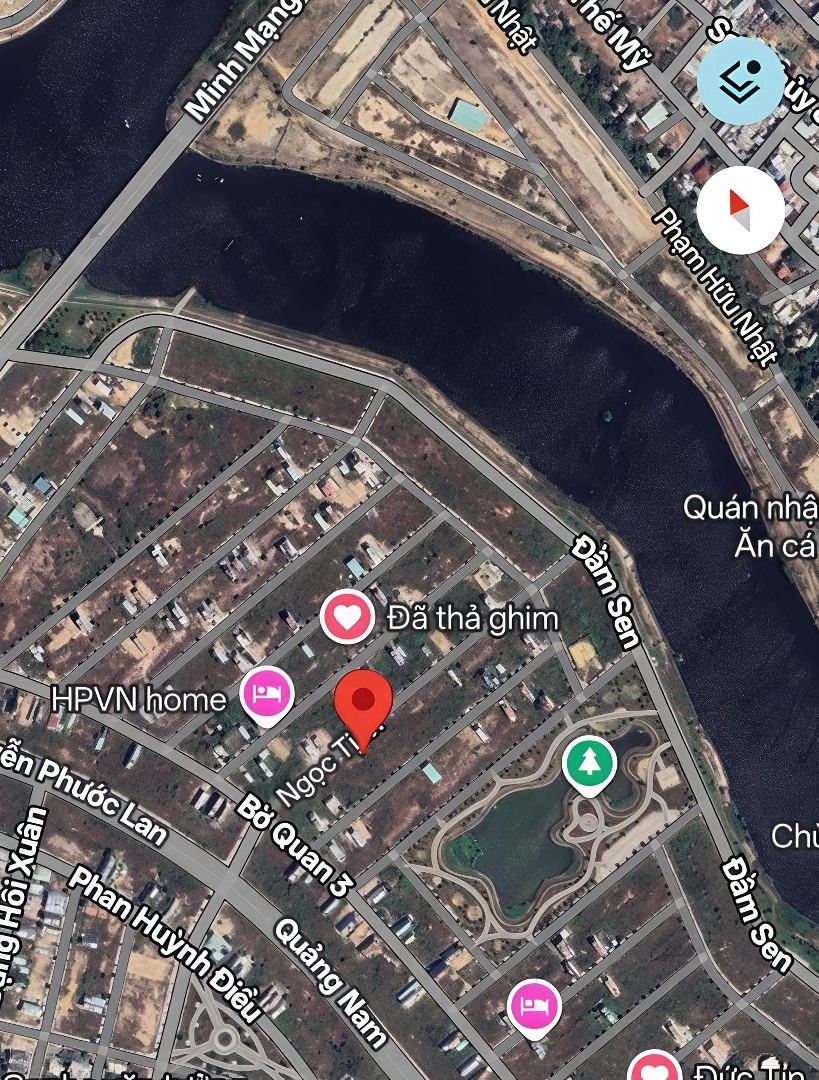Open the Quán nhậu restaurant label
Image resolution: width=819 pixels, height=1080 pixels.
[749, 508]
